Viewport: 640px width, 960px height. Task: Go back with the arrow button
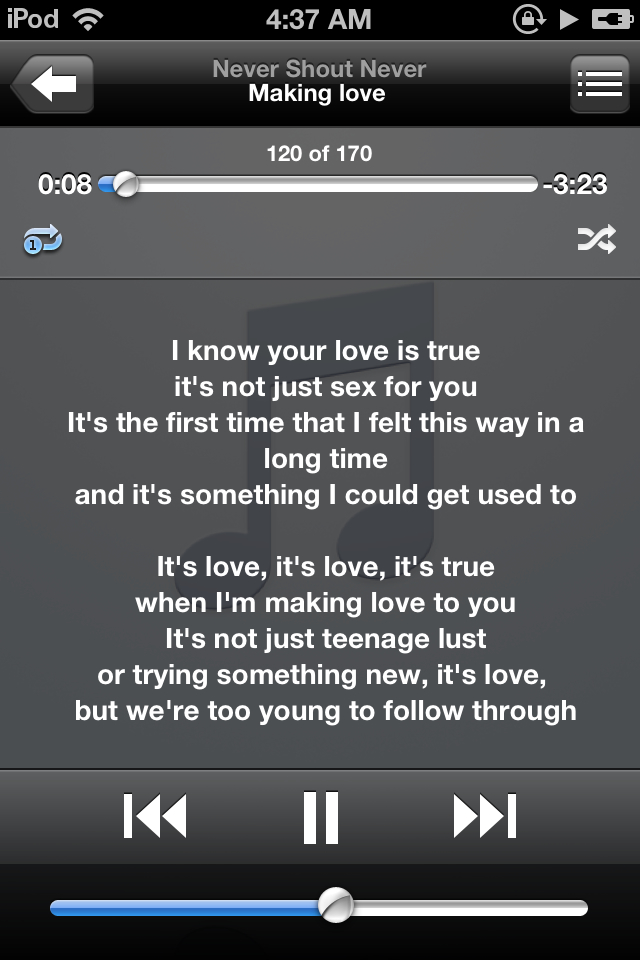tap(53, 84)
